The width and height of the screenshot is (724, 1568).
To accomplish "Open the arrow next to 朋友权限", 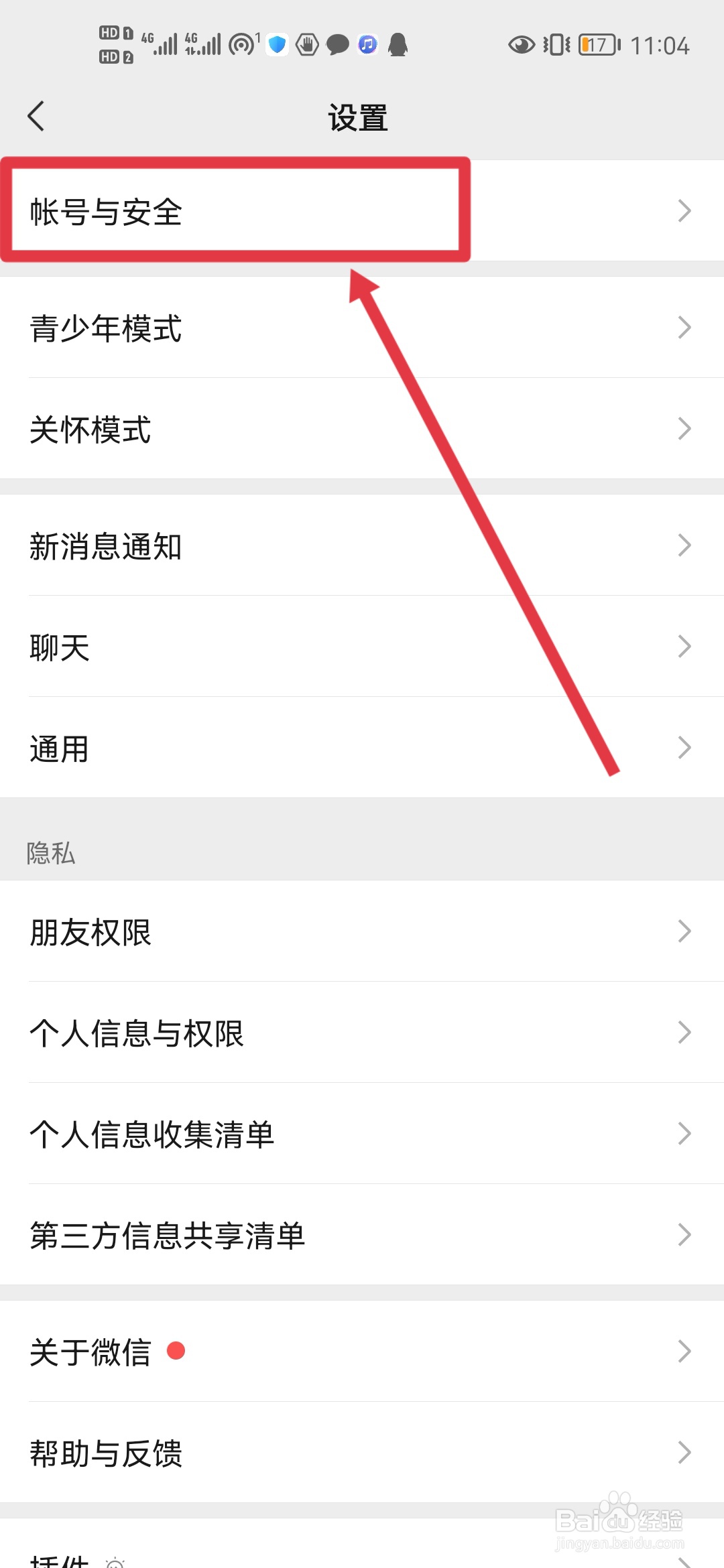I will point(684,931).
